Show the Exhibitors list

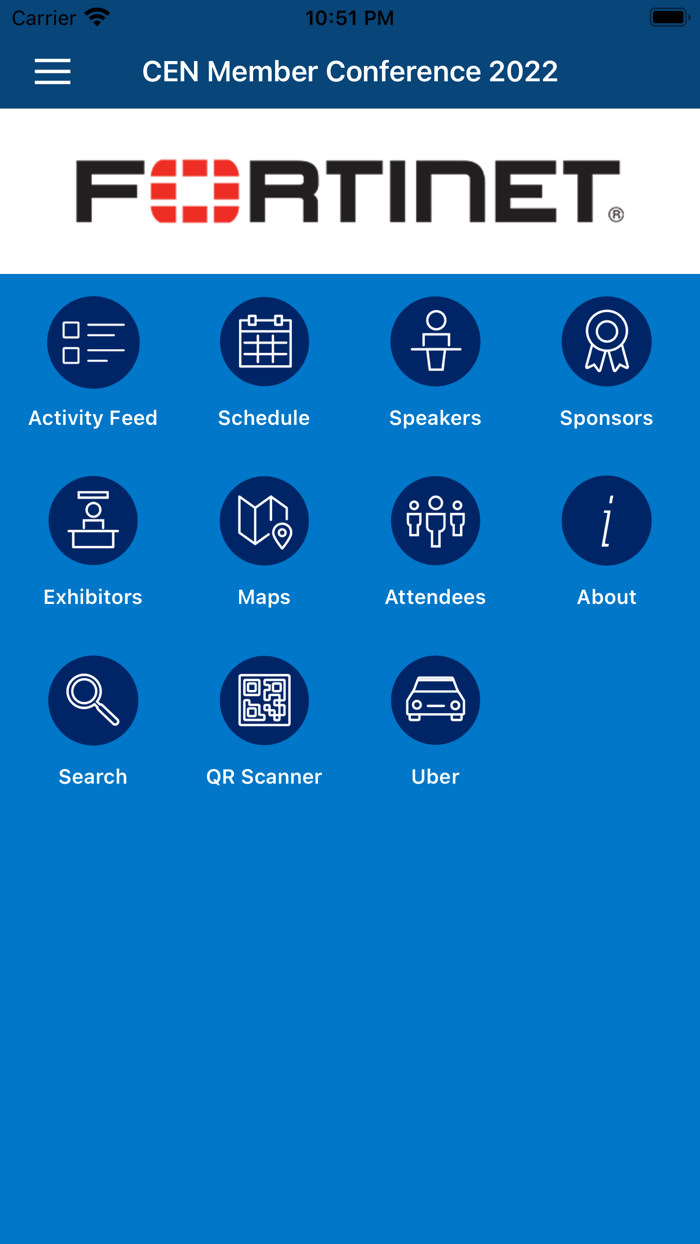click(x=93, y=521)
